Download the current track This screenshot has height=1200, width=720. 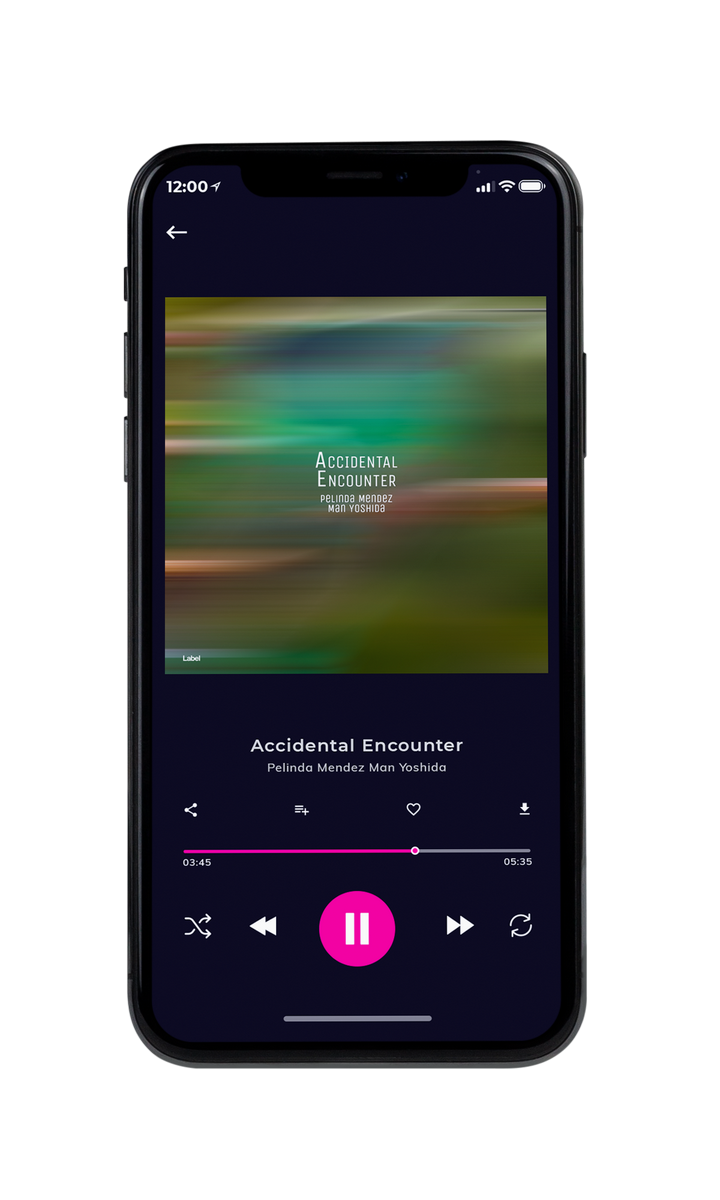click(x=524, y=809)
